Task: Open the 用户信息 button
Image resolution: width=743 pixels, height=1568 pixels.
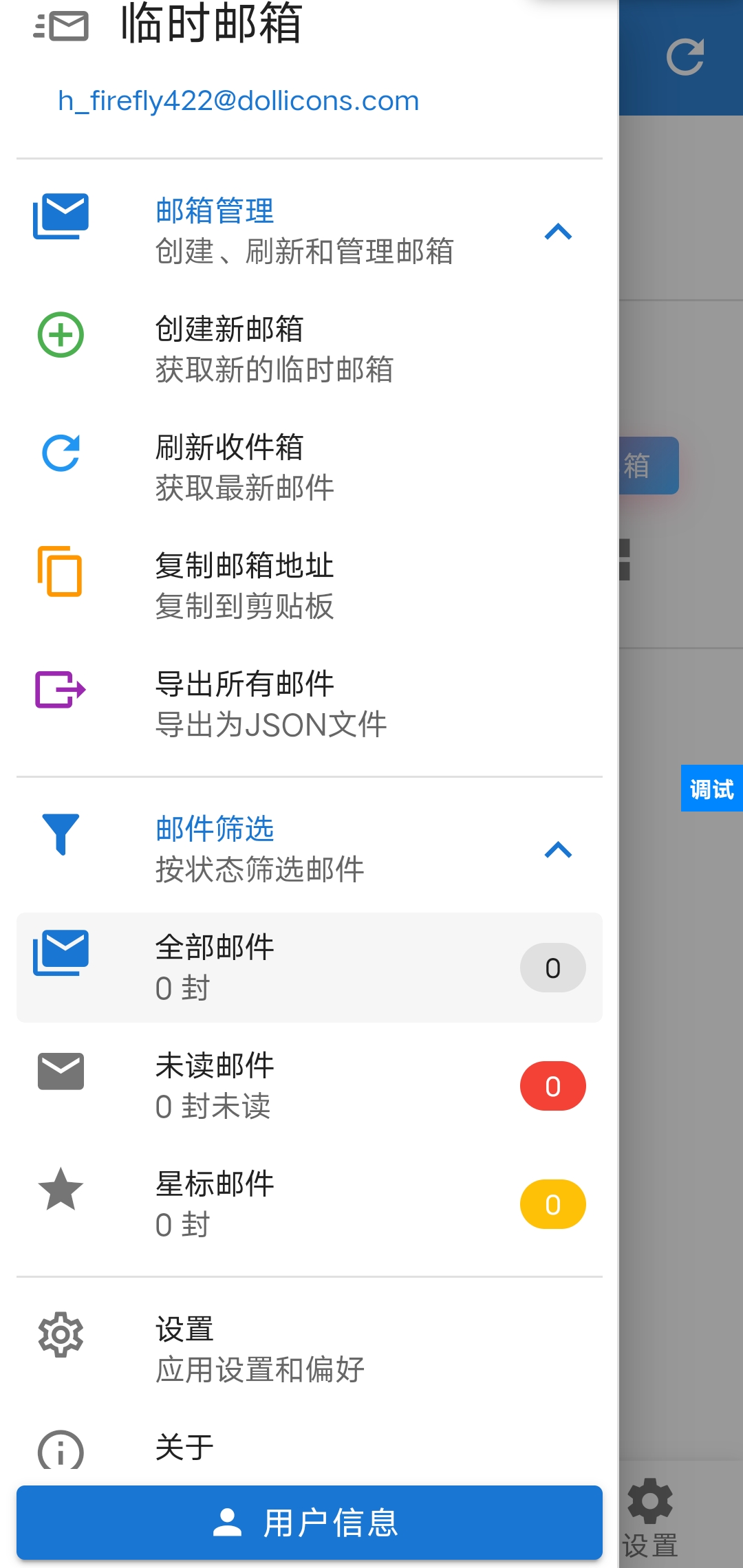Action: 310,1523
